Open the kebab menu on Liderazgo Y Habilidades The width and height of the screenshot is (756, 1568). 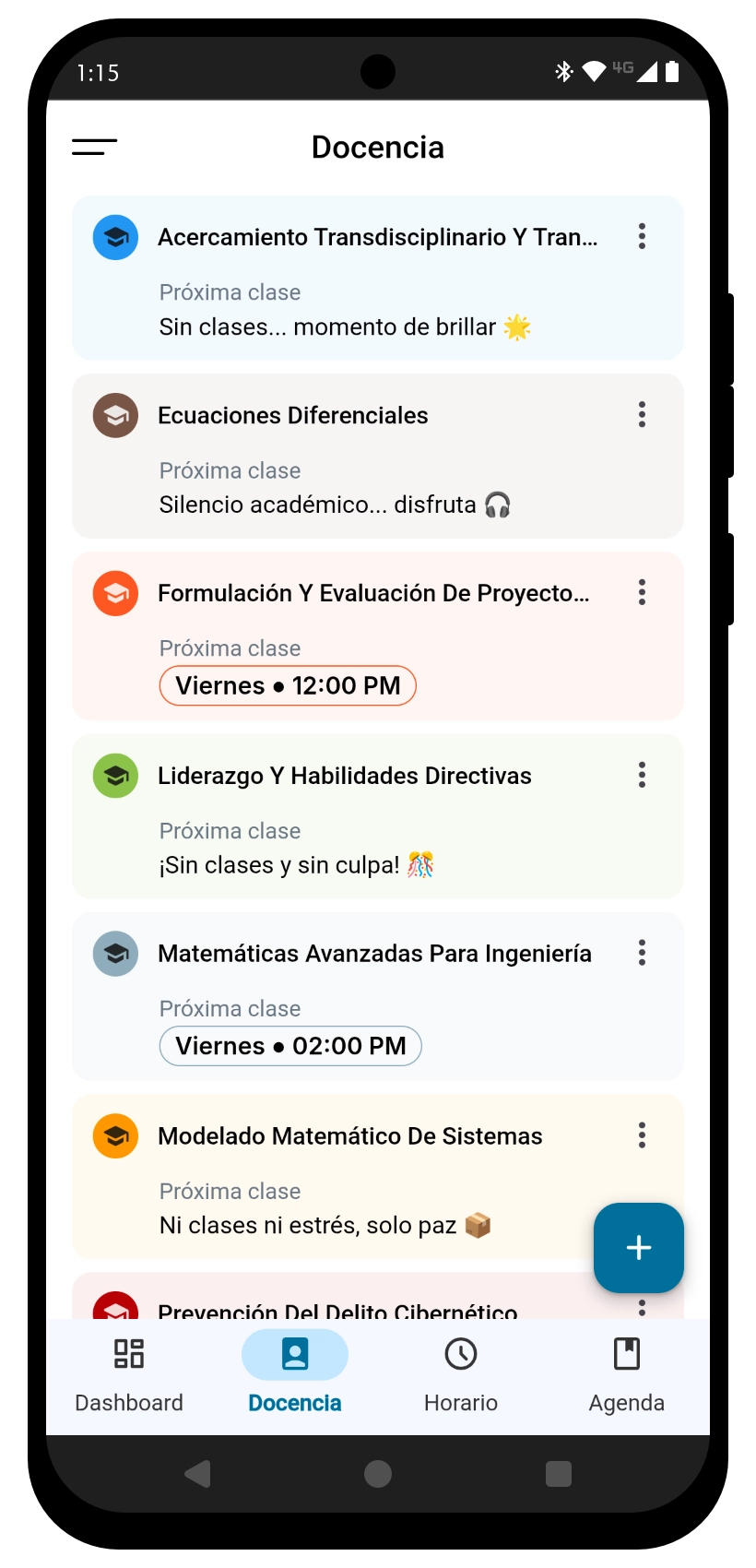(642, 776)
